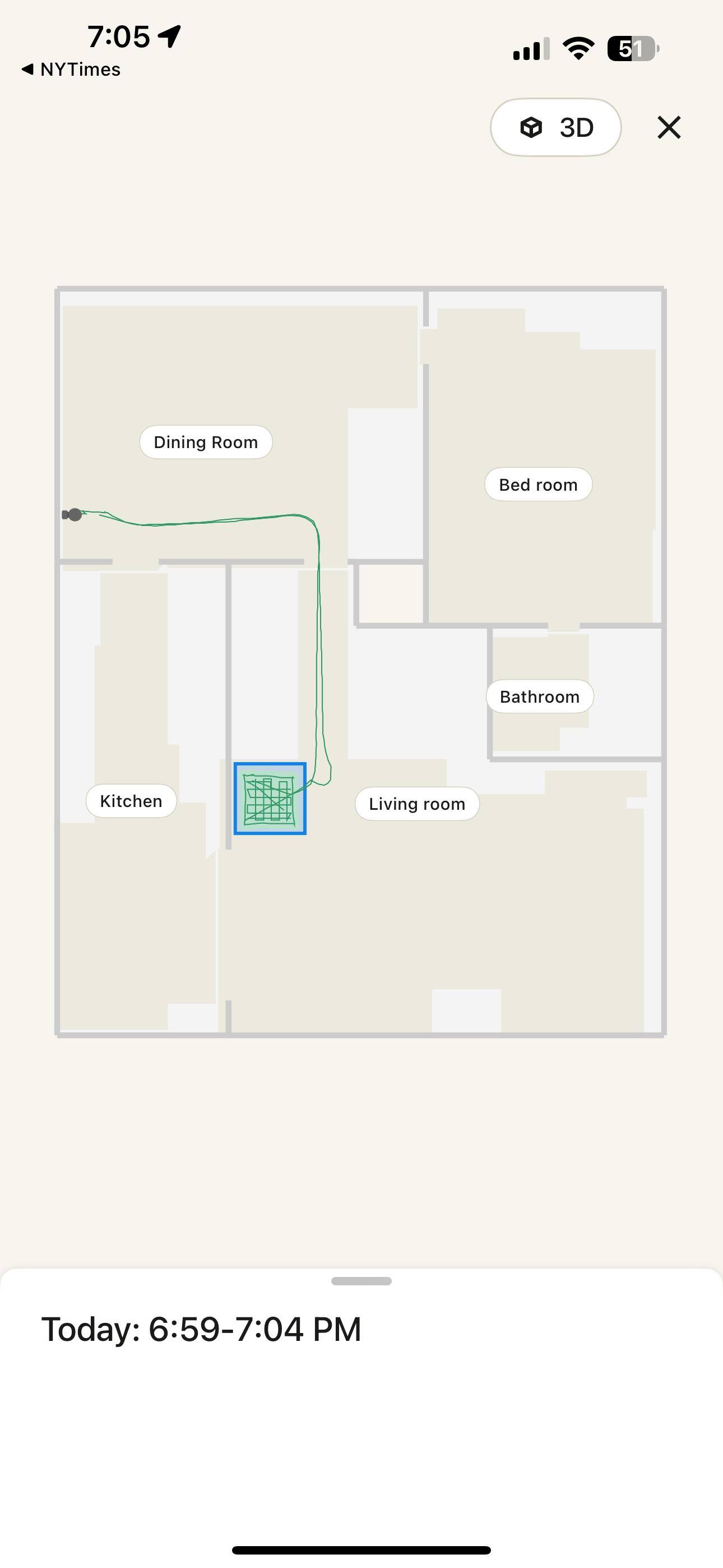Switch the map to 3D view
Screen dimensions: 723x1568
point(555,127)
